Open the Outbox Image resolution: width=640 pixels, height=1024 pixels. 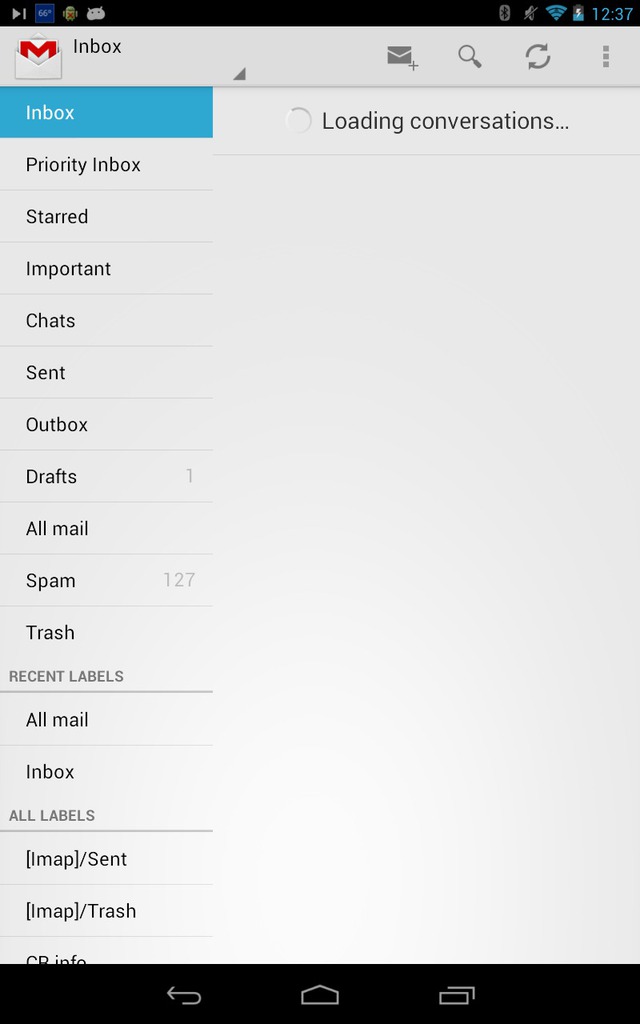click(x=106, y=424)
